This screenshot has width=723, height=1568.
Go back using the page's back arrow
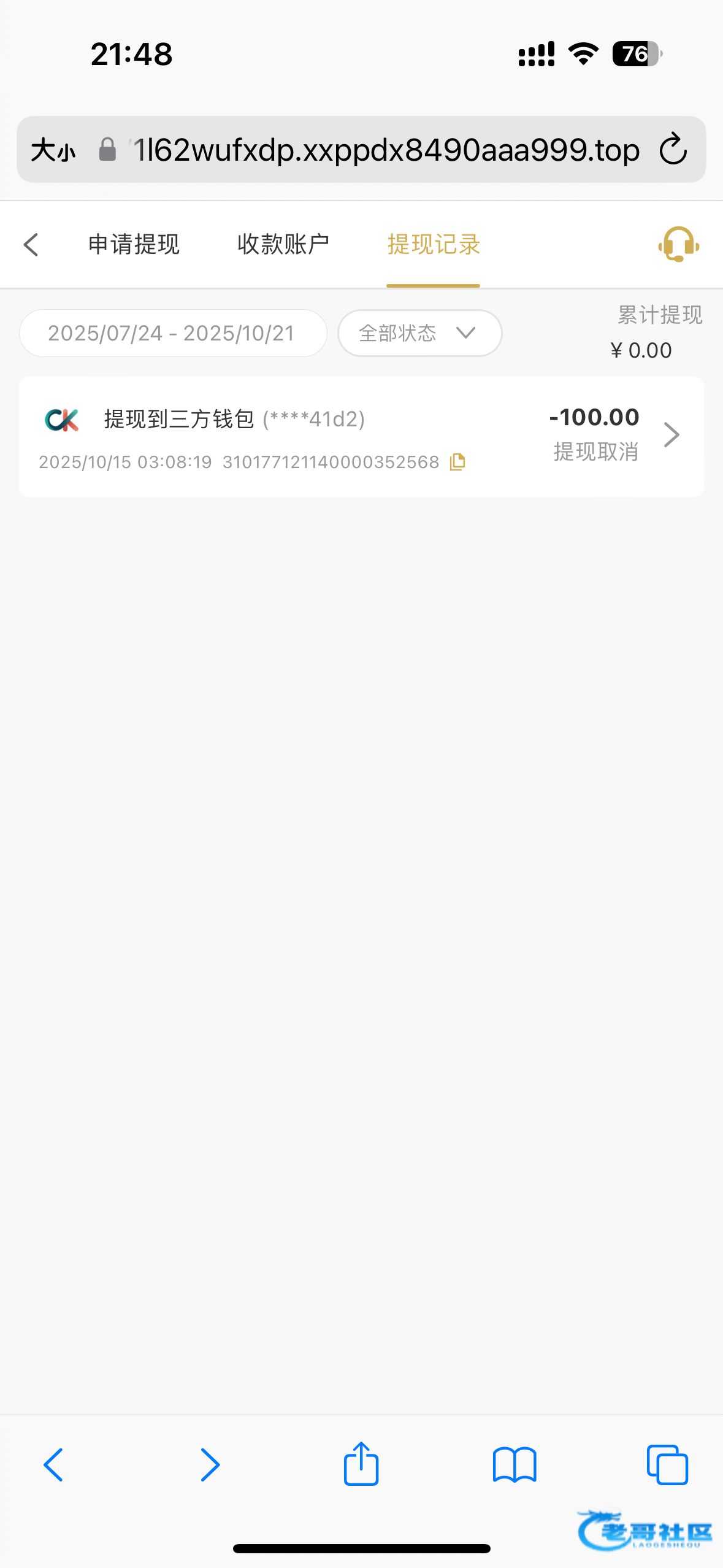[x=31, y=244]
